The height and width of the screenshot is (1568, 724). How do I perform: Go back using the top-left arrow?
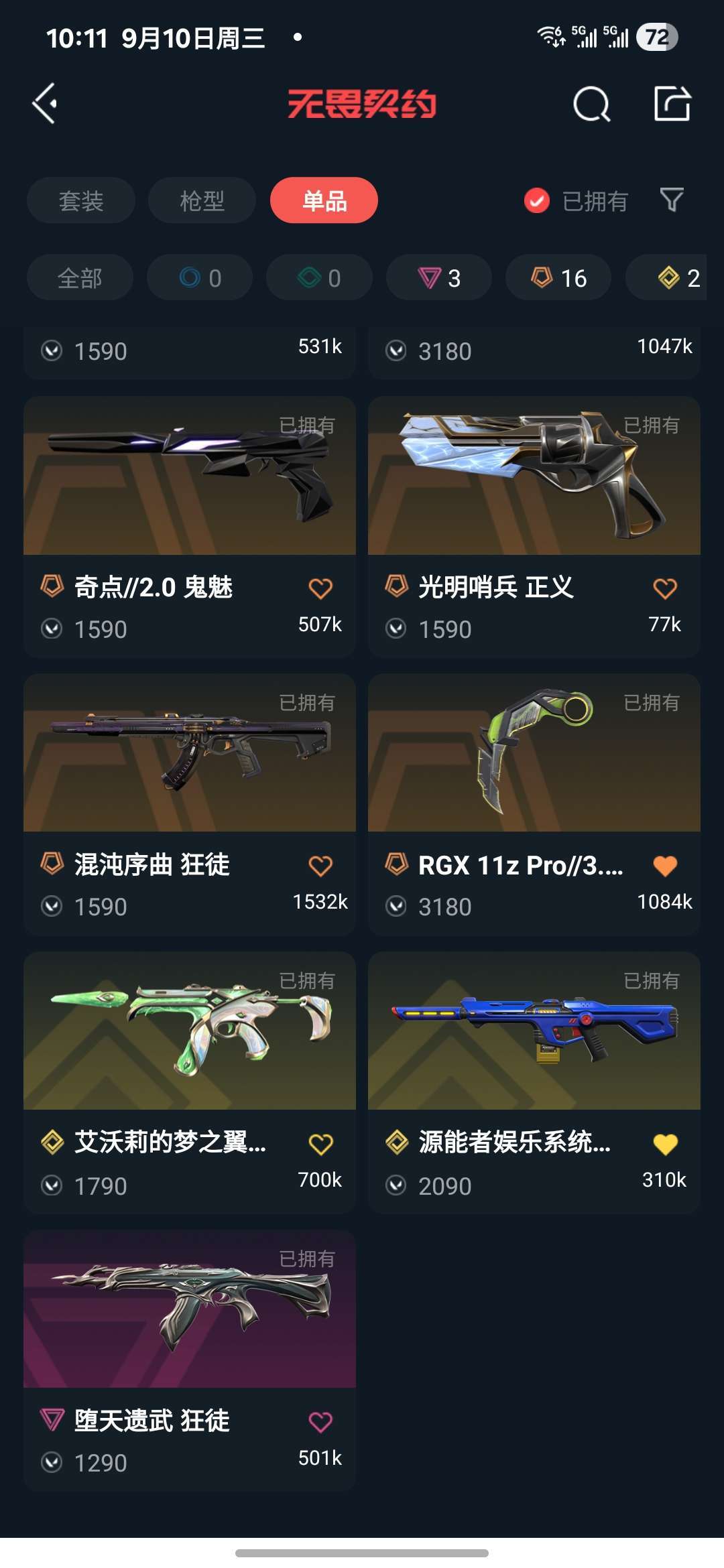click(x=45, y=104)
